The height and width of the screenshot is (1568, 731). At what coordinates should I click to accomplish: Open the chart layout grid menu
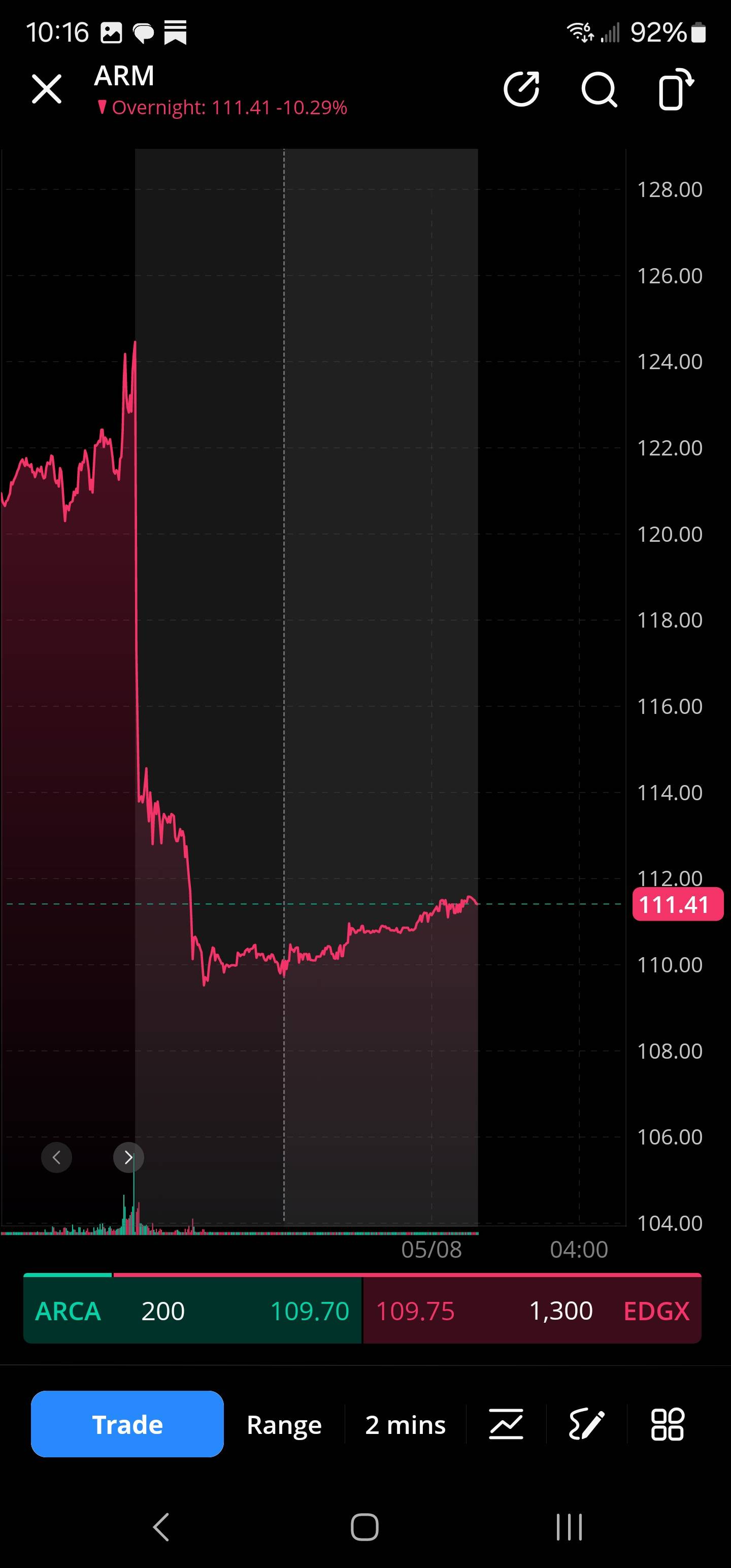[x=667, y=1424]
